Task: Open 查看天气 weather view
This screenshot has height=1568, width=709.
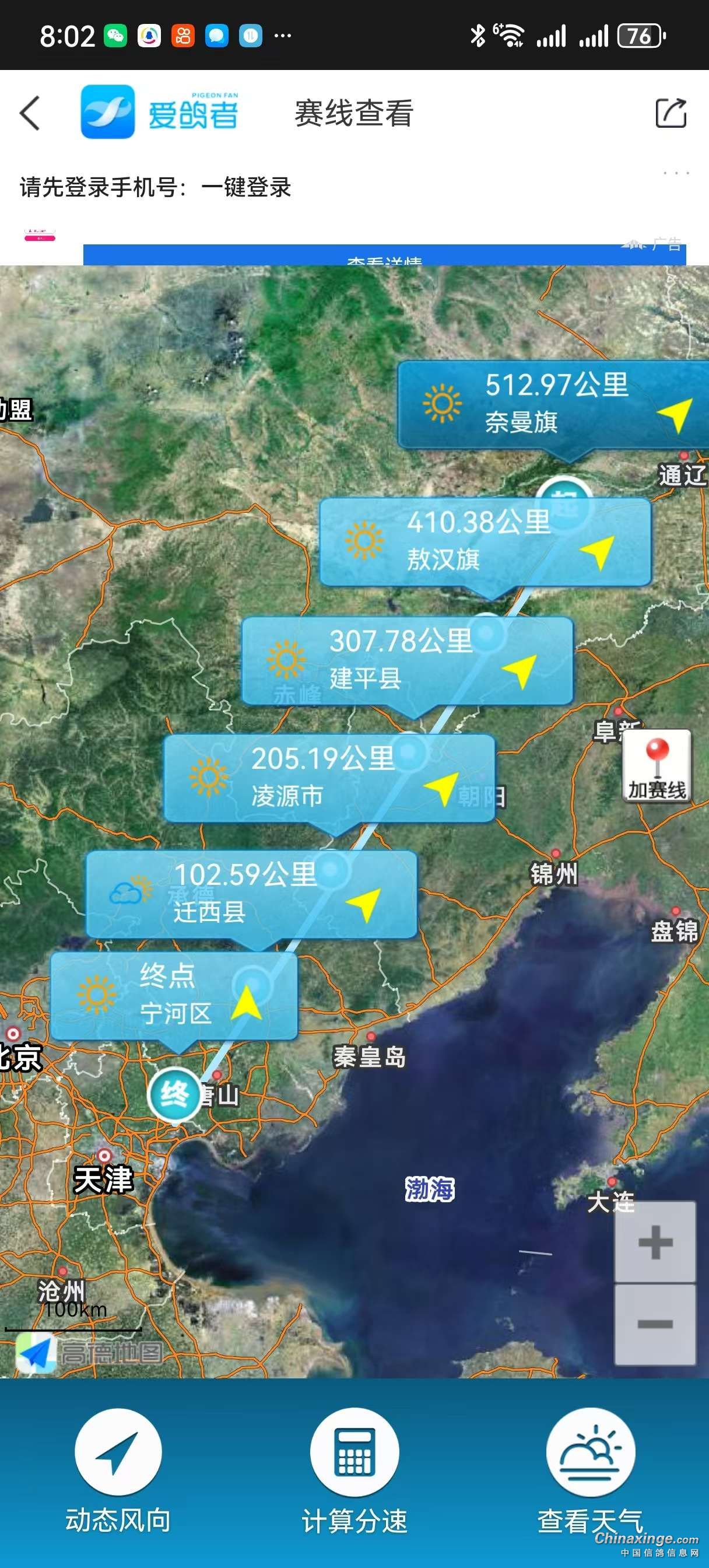Action: [x=590, y=1467]
